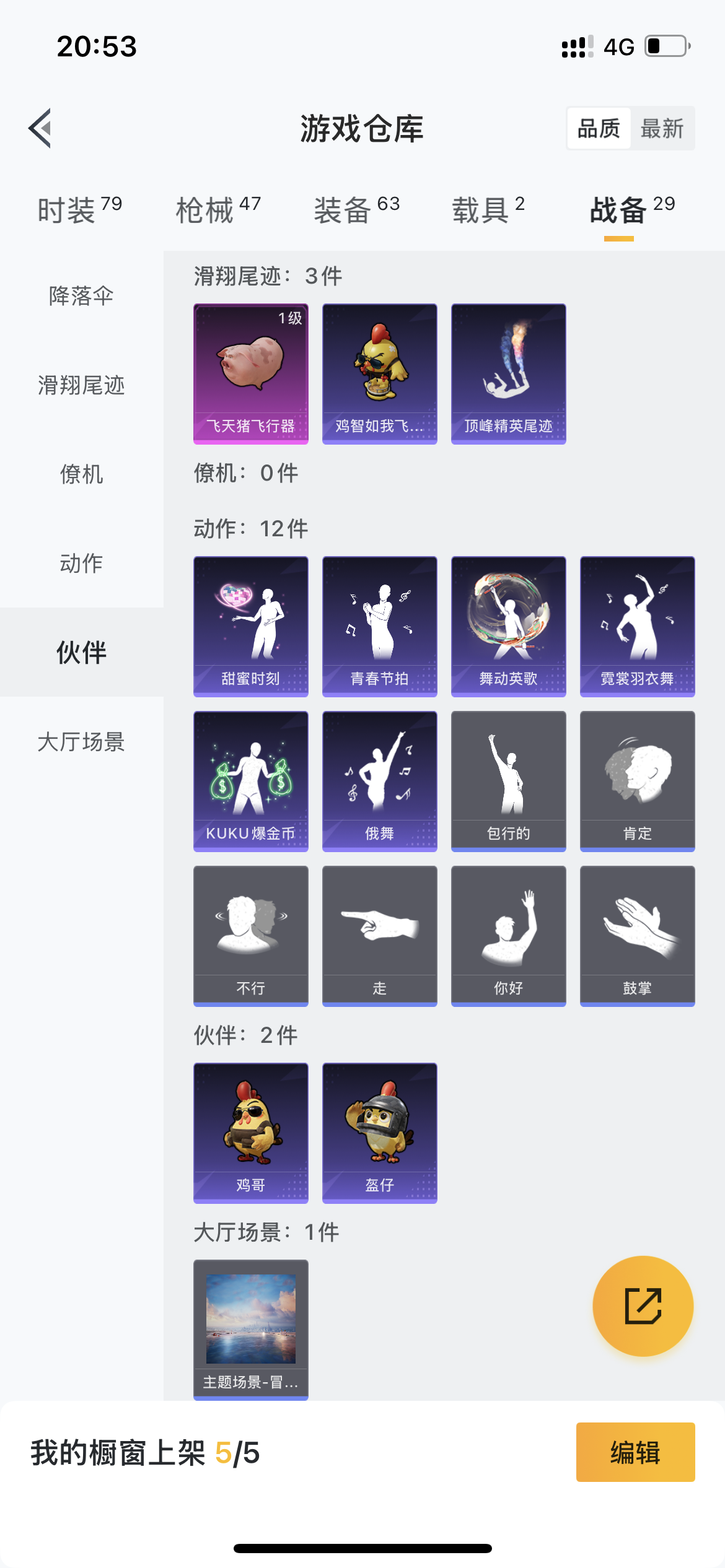Tap the yellow floating share button
This screenshot has width=725, height=1568.
click(643, 1306)
